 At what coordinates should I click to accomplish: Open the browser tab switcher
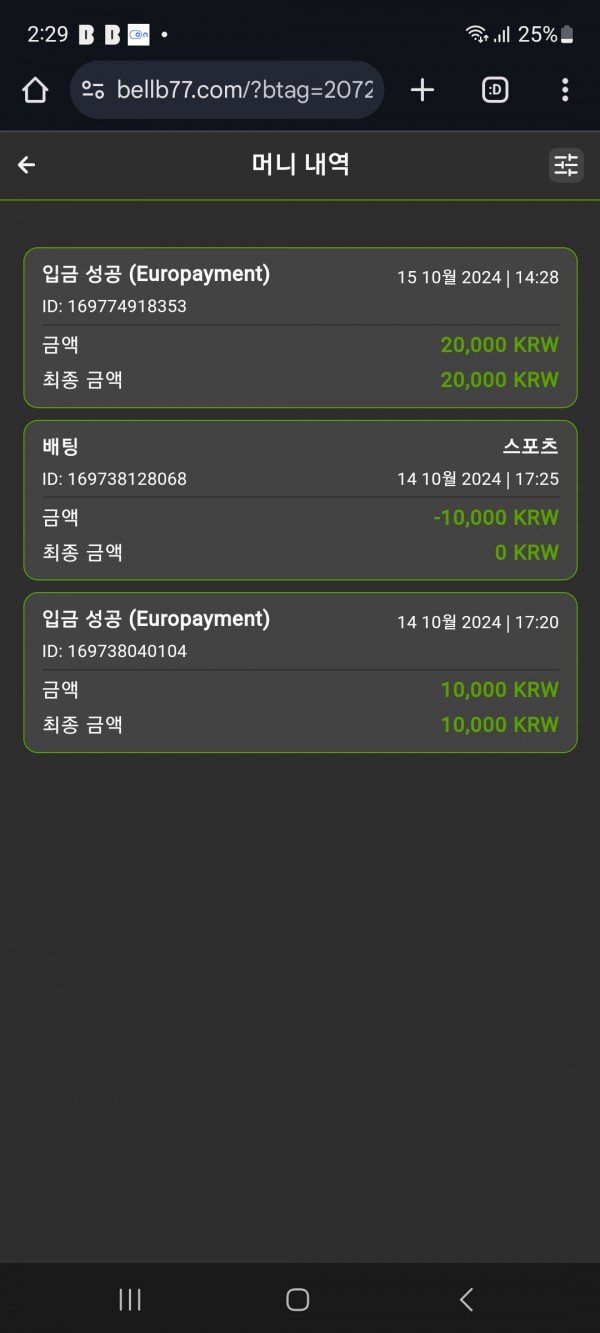coord(495,91)
